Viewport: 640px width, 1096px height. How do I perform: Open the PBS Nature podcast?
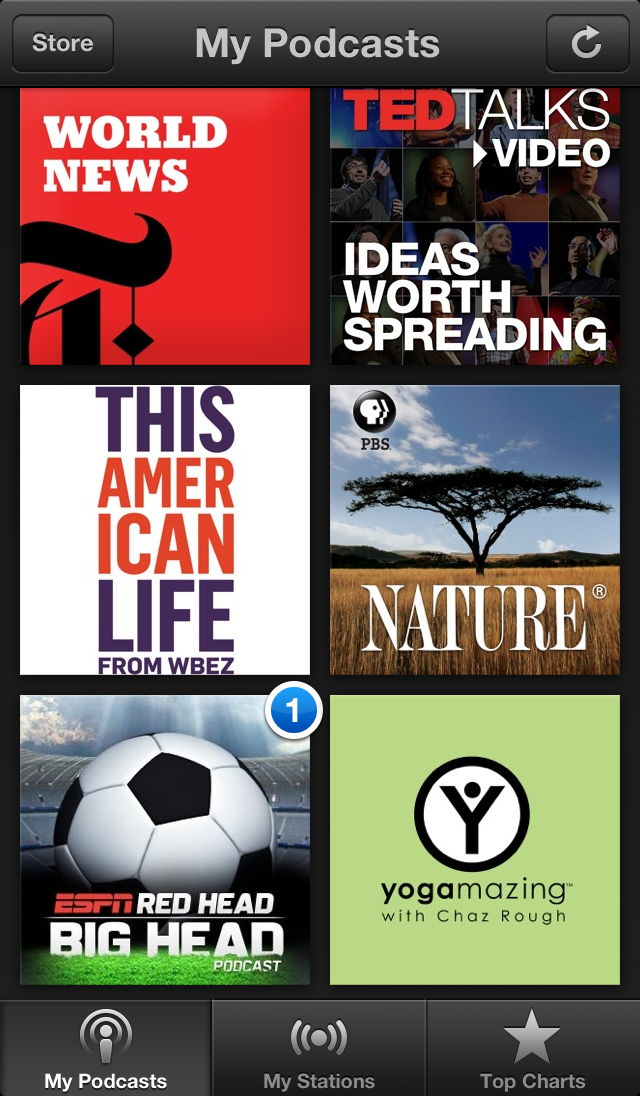[x=475, y=530]
